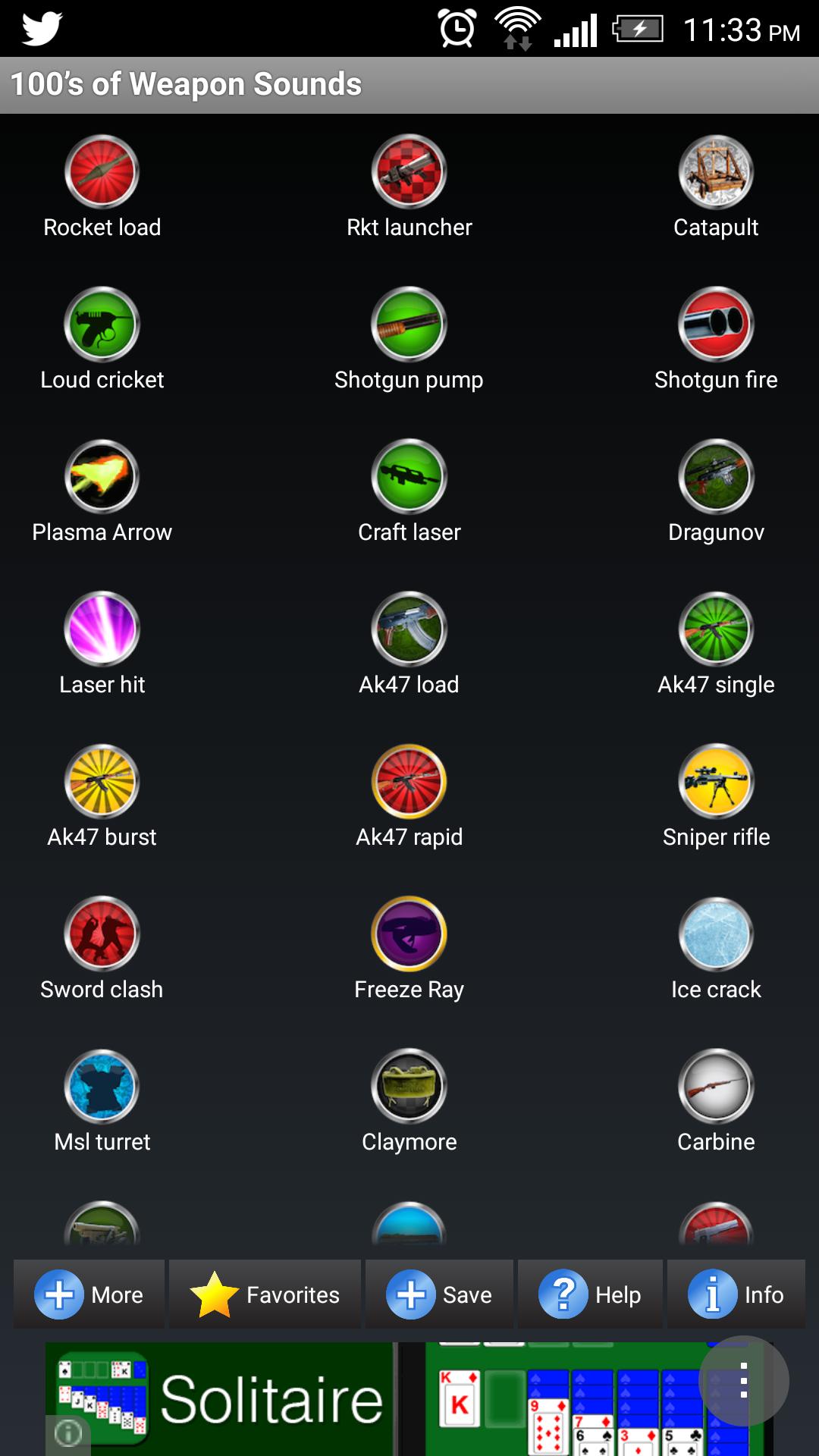Image resolution: width=819 pixels, height=1456 pixels.
Task: Open the three-dot overflow menu
Action: [743, 1380]
